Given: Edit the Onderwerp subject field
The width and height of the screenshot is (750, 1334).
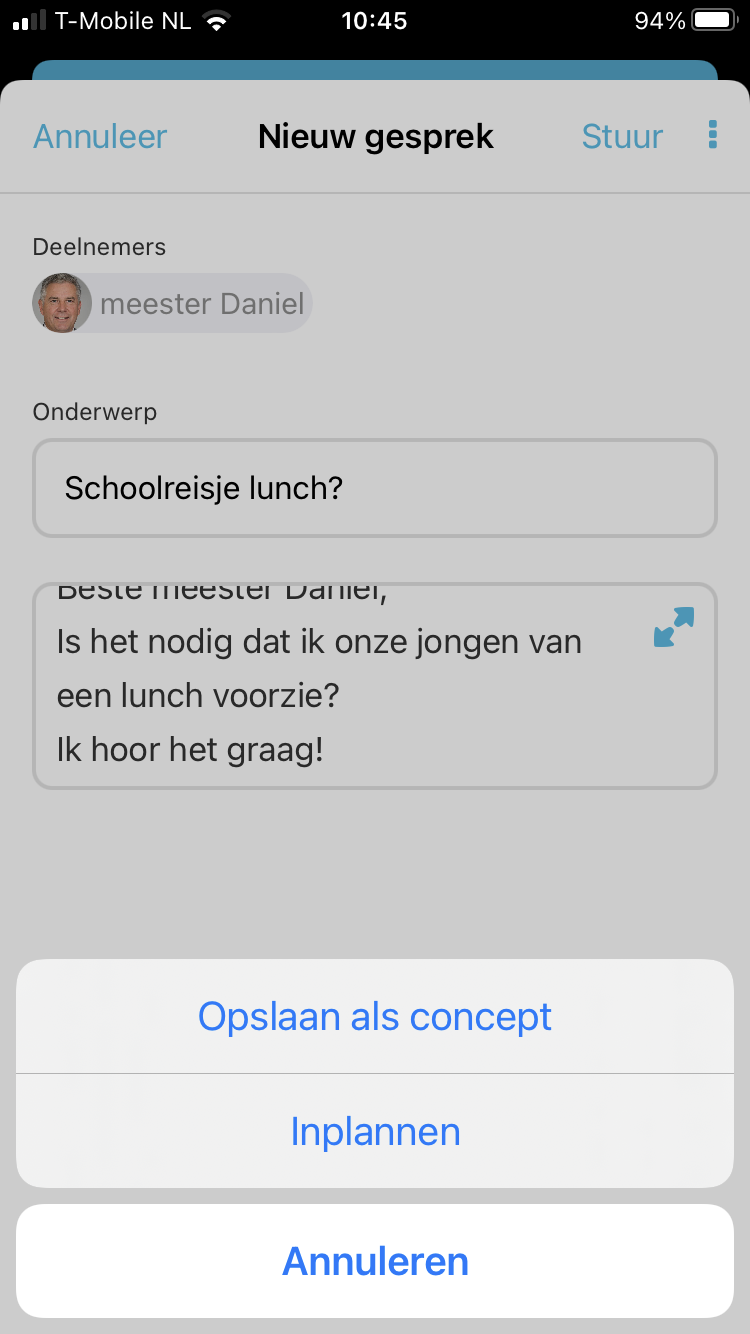Looking at the screenshot, I should (x=375, y=488).
